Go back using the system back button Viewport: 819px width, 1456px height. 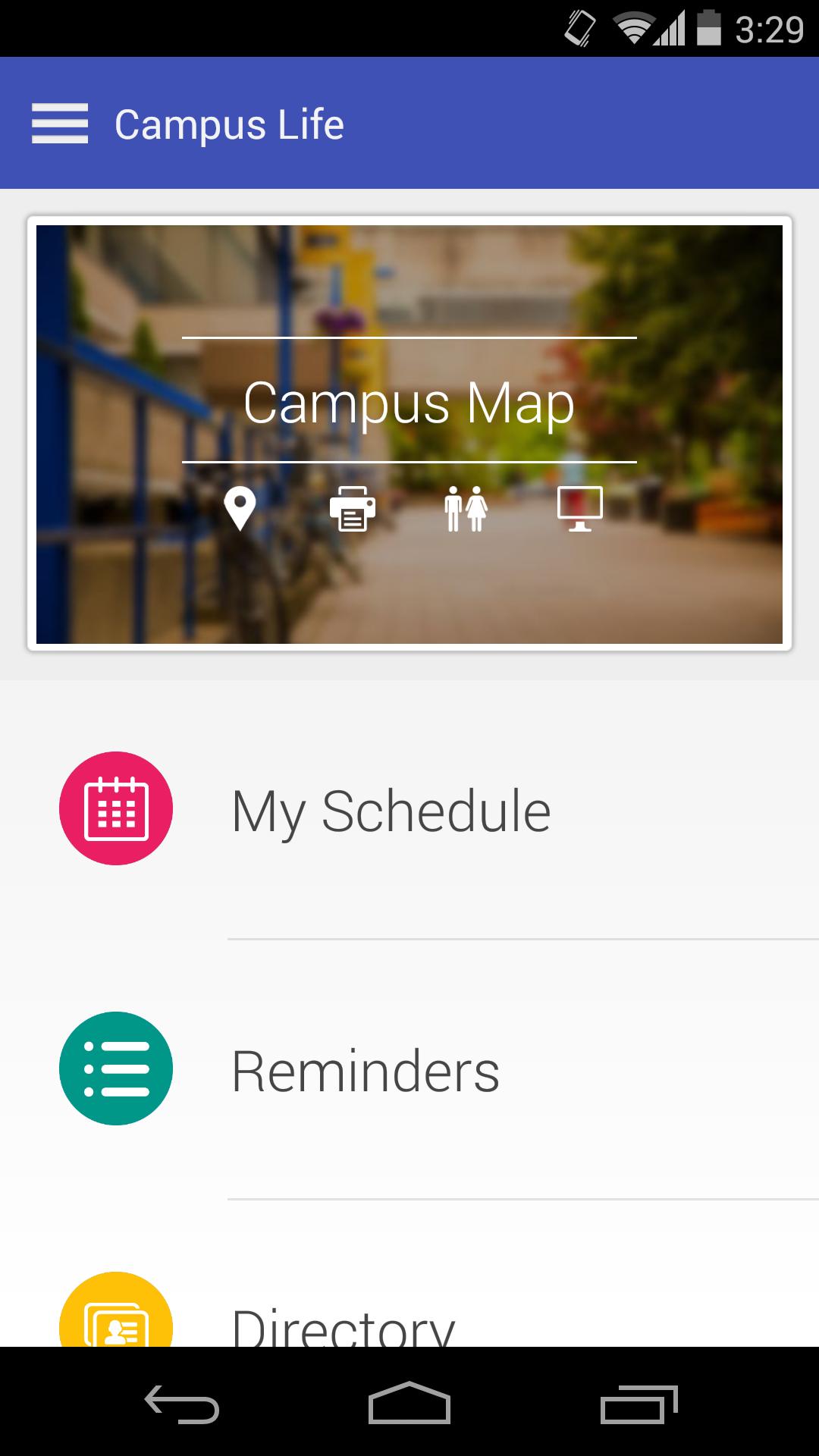click(x=182, y=1404)
